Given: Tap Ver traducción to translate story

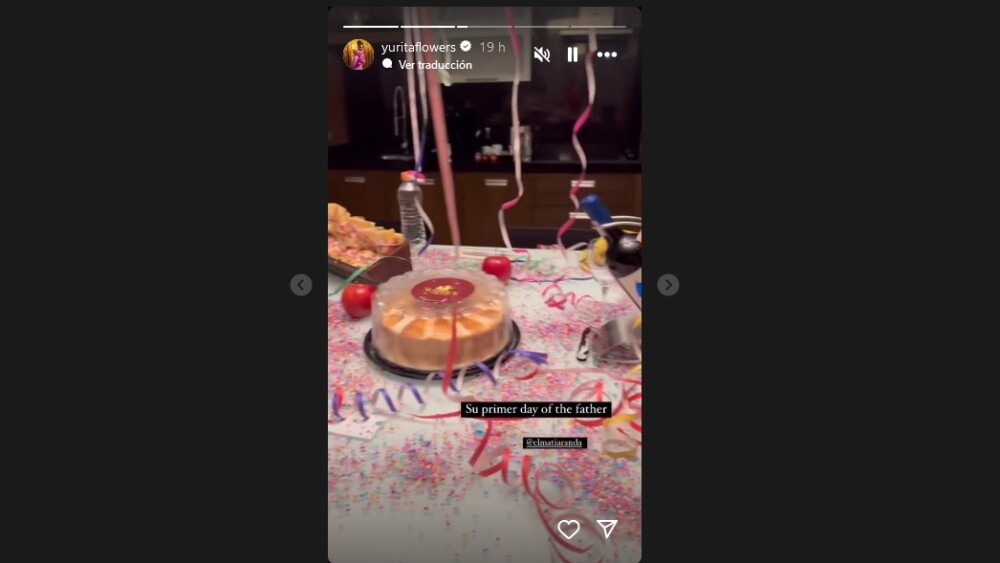Looking at the screenshot, I should [434, 65].
